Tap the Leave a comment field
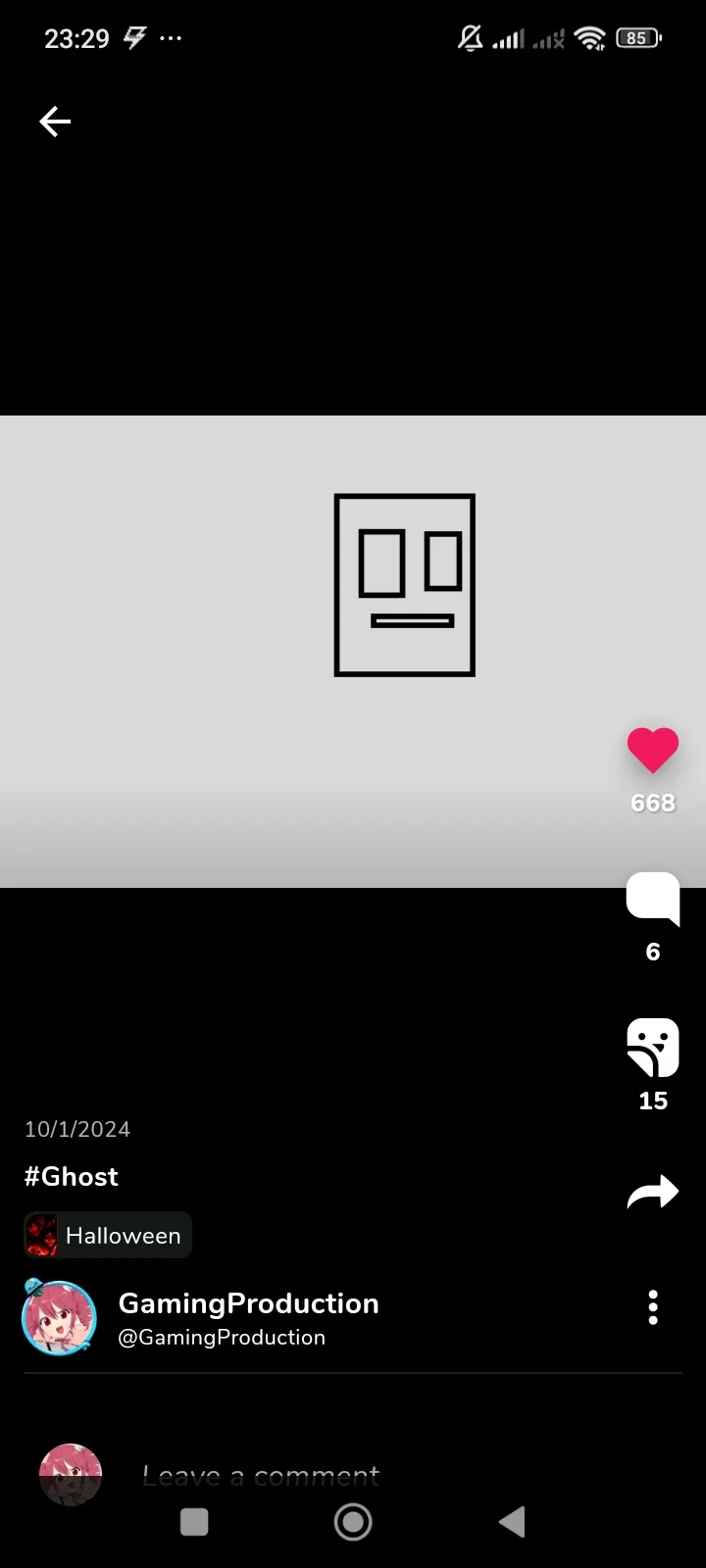This screenshot has width=706, height=1568. click(260, 1475)
